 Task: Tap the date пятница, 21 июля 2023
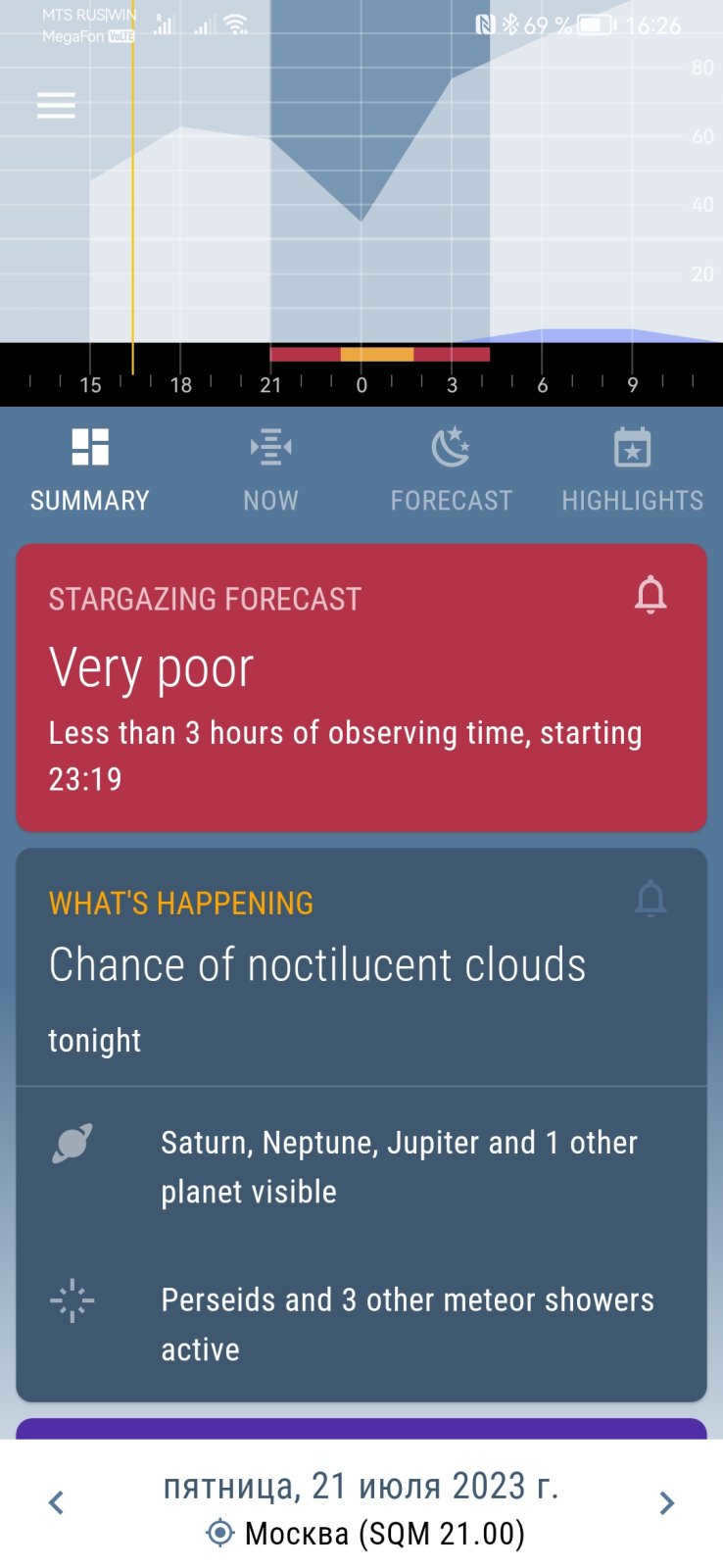(361, 1487)
